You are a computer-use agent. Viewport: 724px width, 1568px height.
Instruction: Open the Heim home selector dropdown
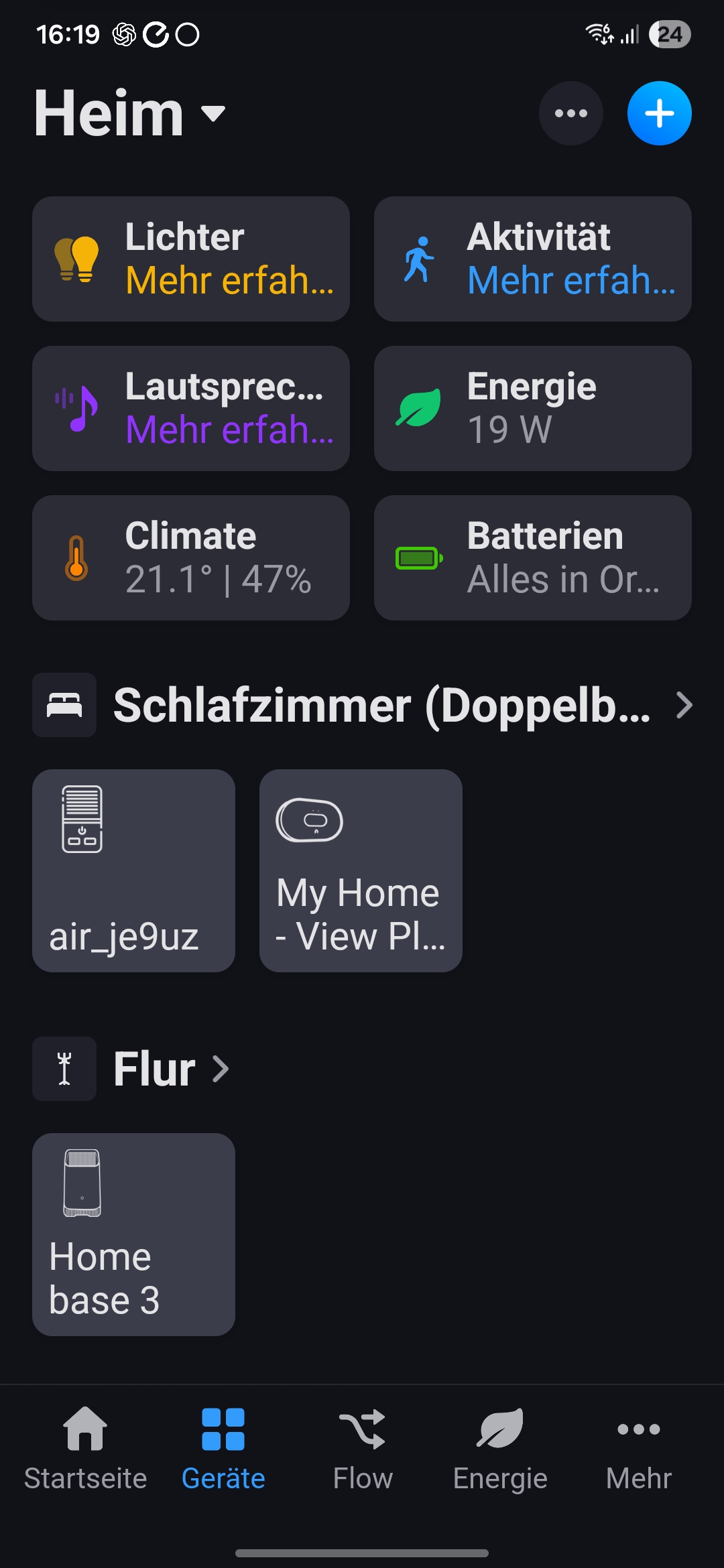click(x=131, y=114)
